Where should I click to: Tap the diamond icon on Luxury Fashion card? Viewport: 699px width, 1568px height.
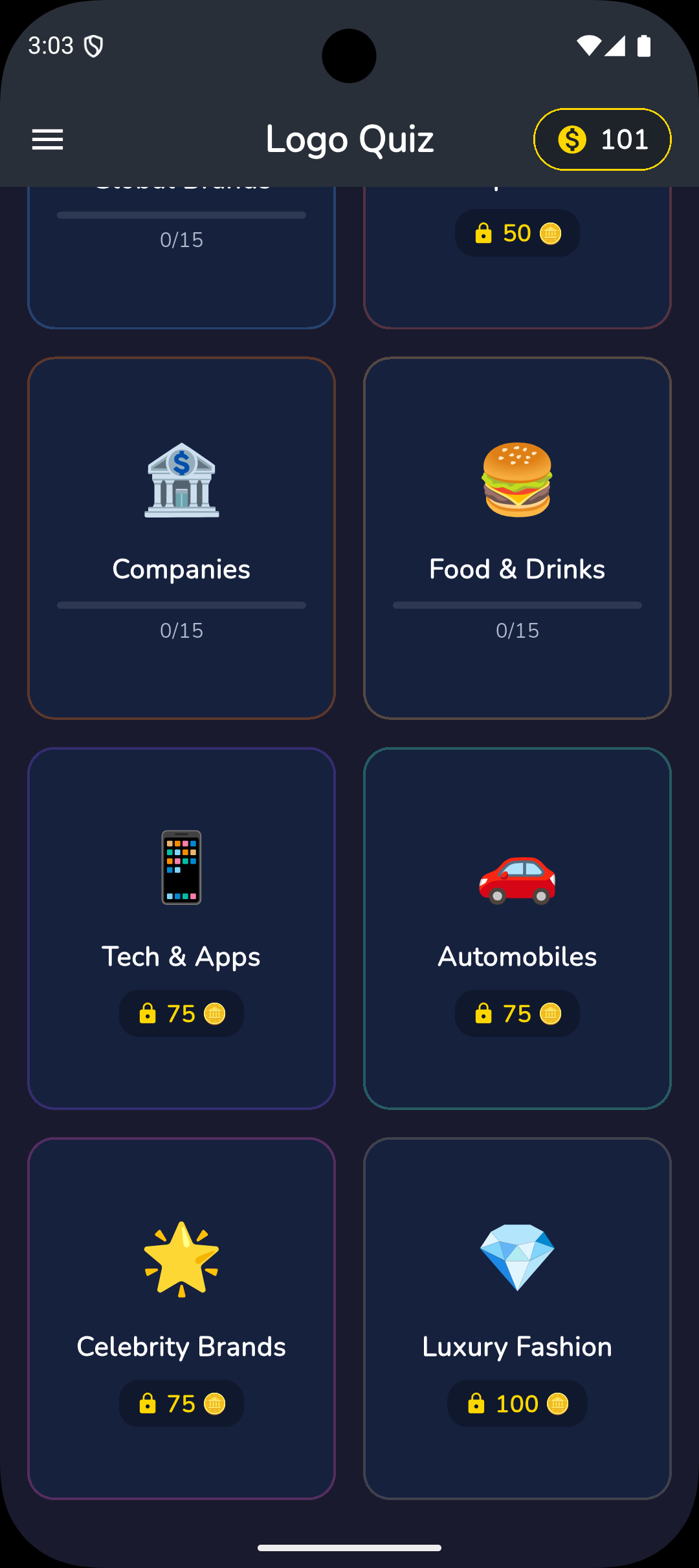(516, 1258)
